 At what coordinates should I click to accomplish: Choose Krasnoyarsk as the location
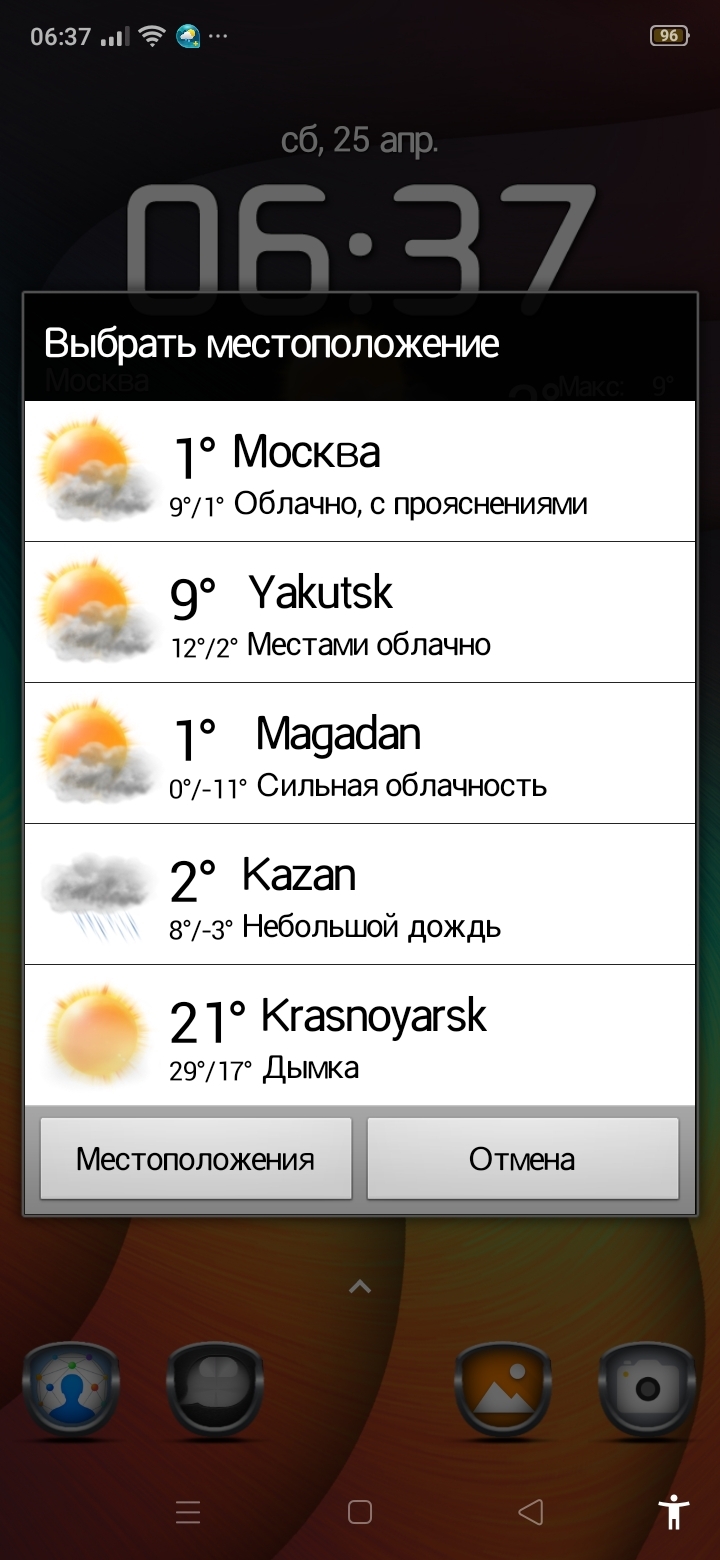click(x=360, y=1036)
